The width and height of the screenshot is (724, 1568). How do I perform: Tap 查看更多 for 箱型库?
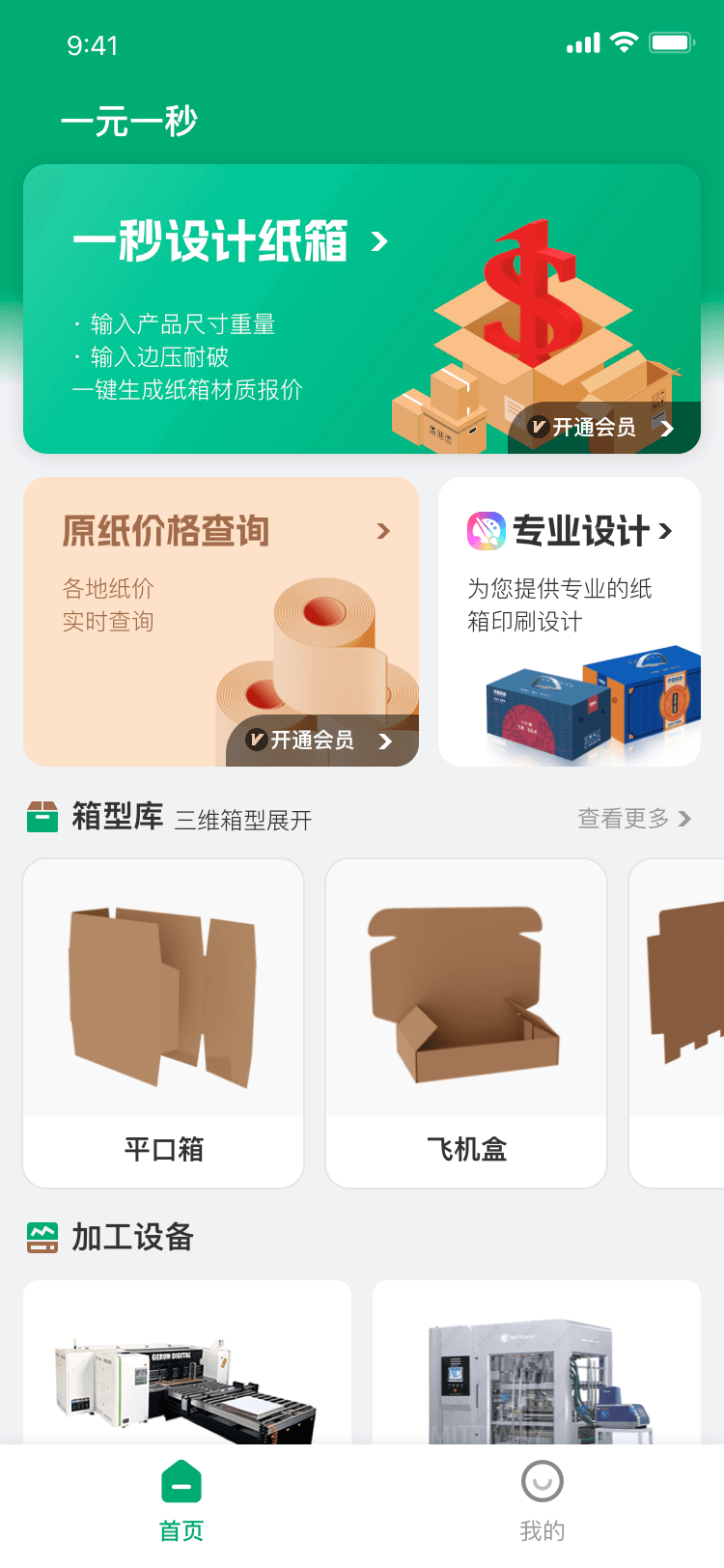point(634,819)
